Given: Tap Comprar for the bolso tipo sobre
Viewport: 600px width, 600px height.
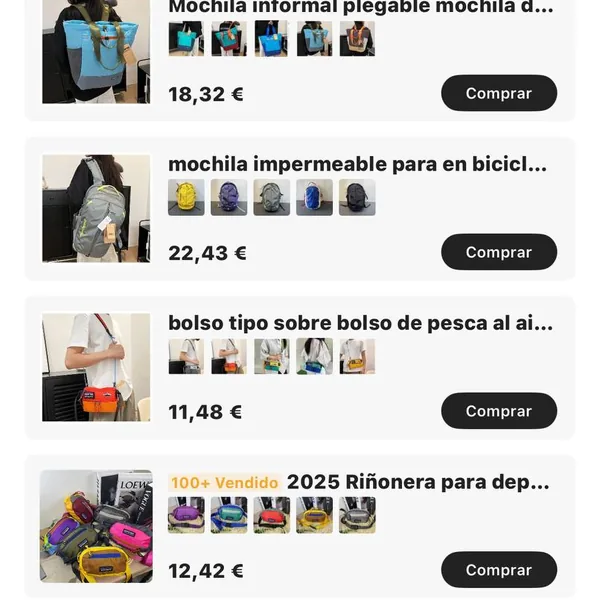Looking at the screenshot, I should (x=498, y=411).
